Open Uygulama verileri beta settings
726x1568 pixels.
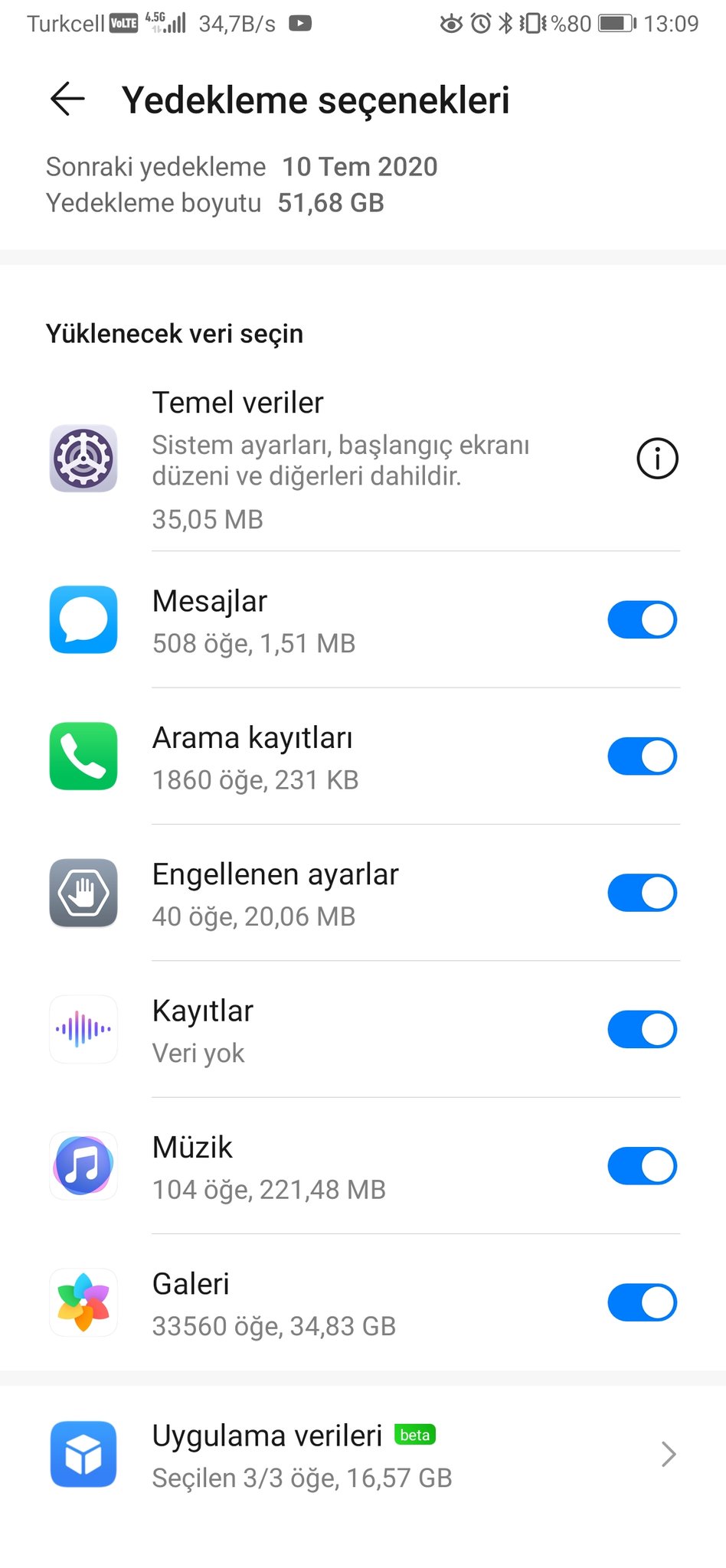tap(363, 1455)
